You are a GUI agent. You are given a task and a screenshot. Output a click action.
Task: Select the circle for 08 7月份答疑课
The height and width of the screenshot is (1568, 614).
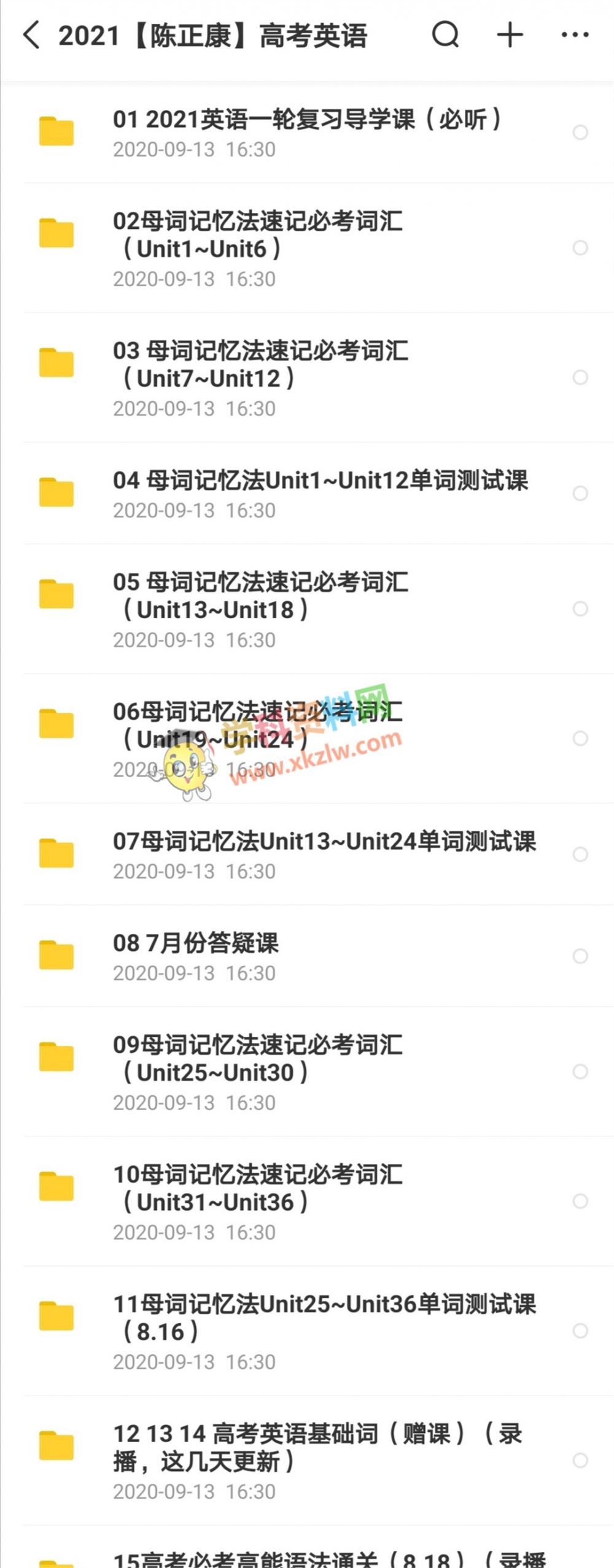[x=580, y=956]
